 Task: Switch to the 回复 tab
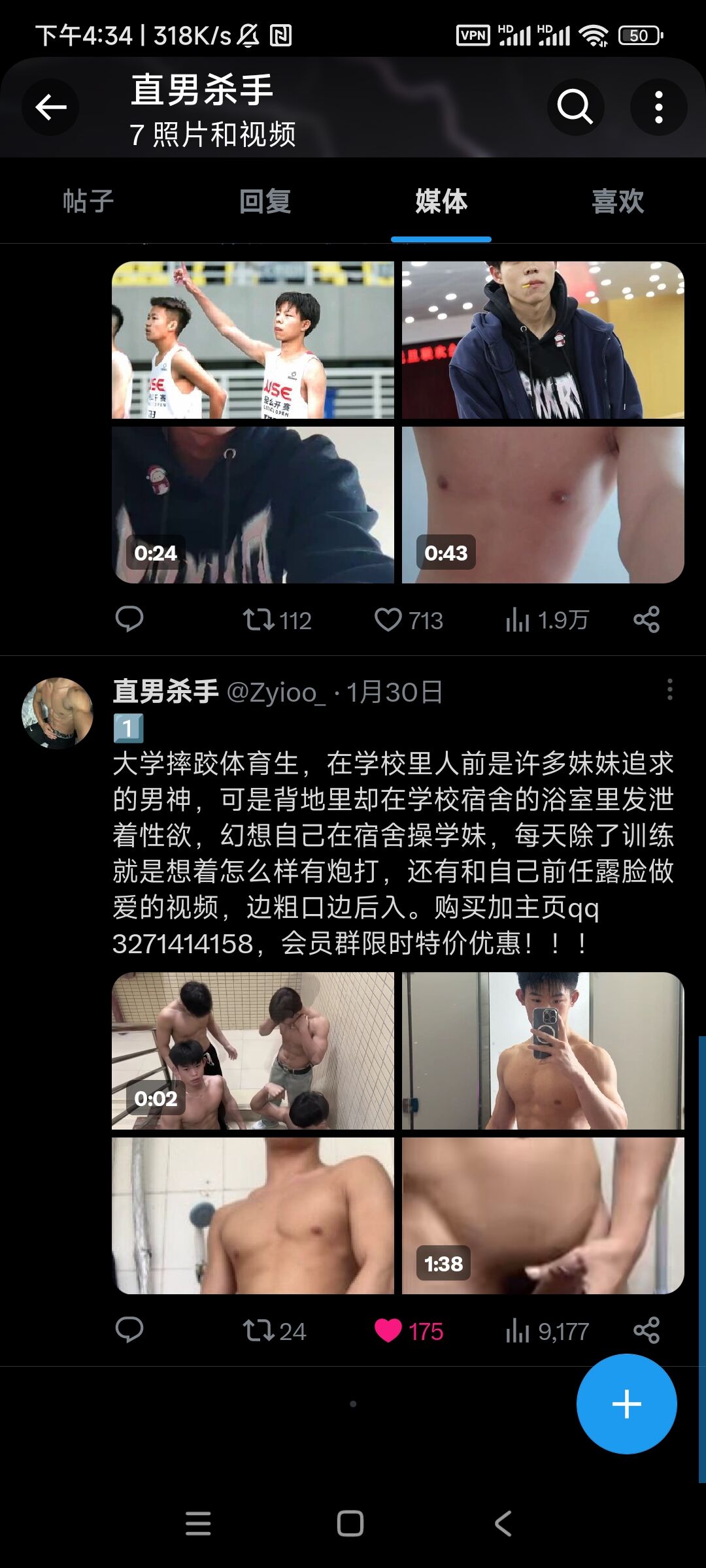(x=265, y=201)
